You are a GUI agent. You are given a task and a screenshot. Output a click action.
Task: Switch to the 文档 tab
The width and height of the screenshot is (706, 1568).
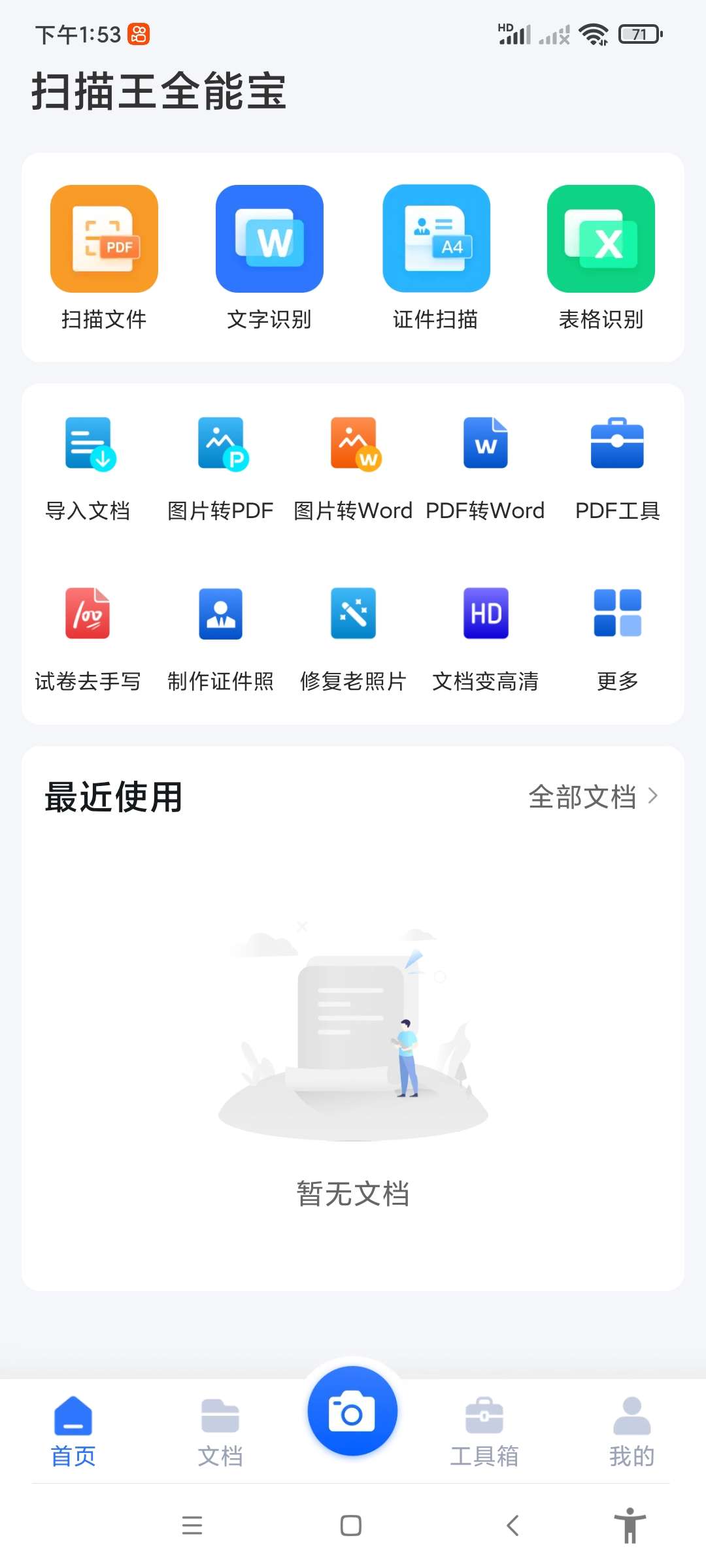220,1431
